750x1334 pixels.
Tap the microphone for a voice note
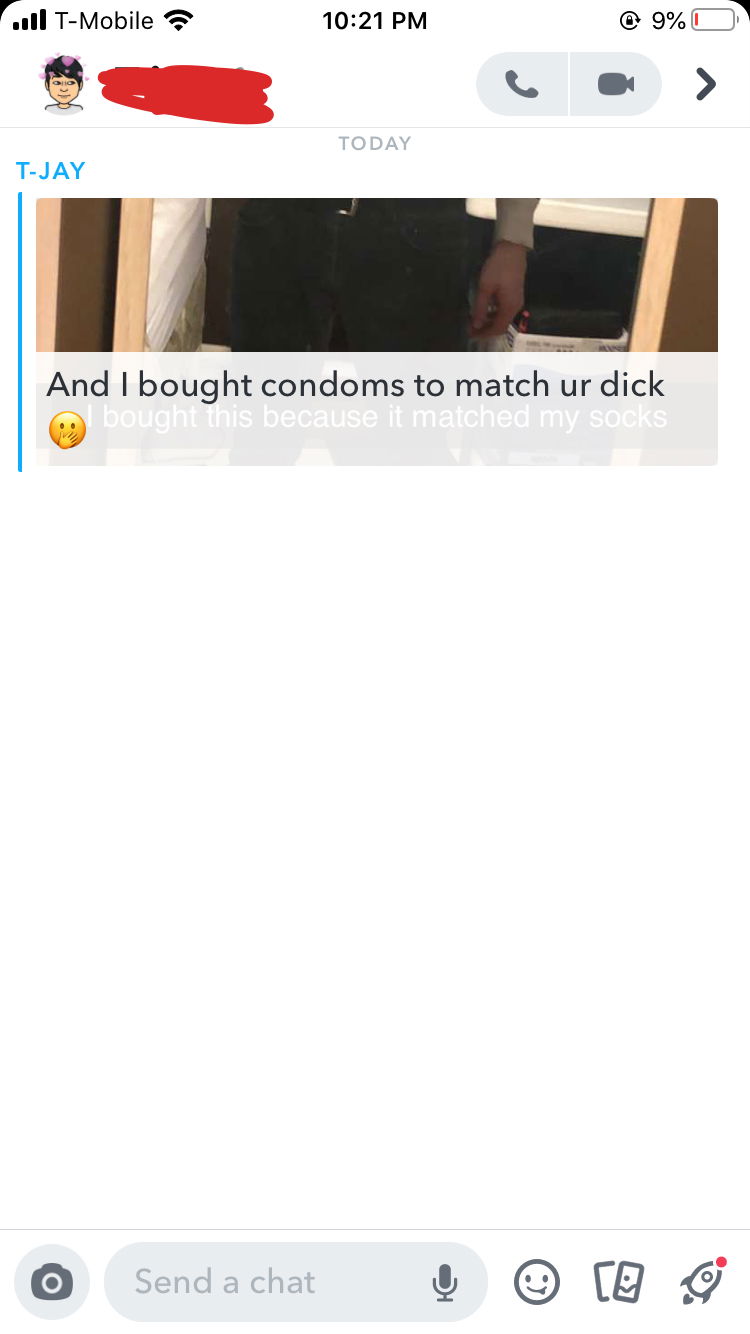click(x=445, y=1282)
